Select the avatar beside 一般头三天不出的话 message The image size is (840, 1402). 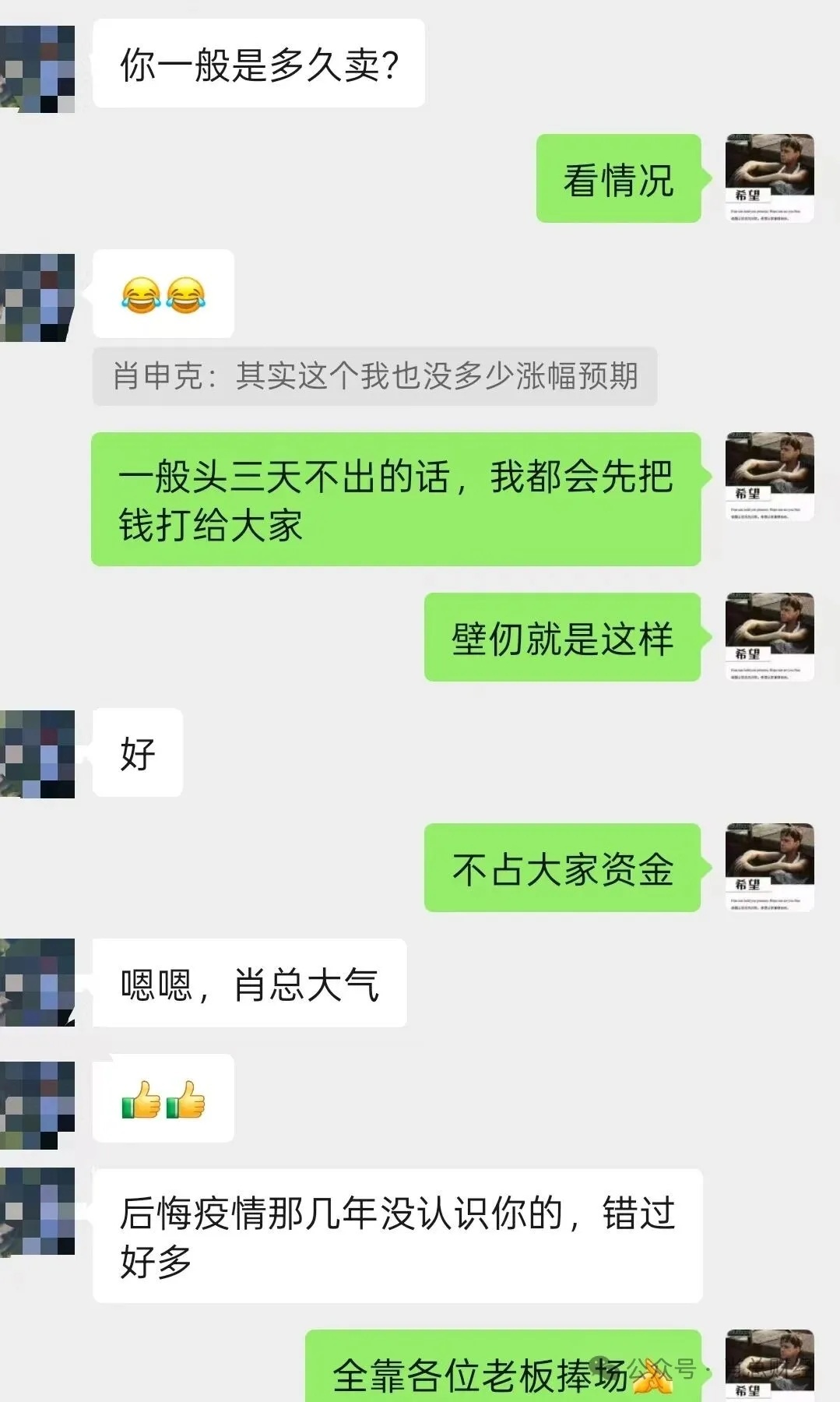pyautogui.click(x=769, y=476)
